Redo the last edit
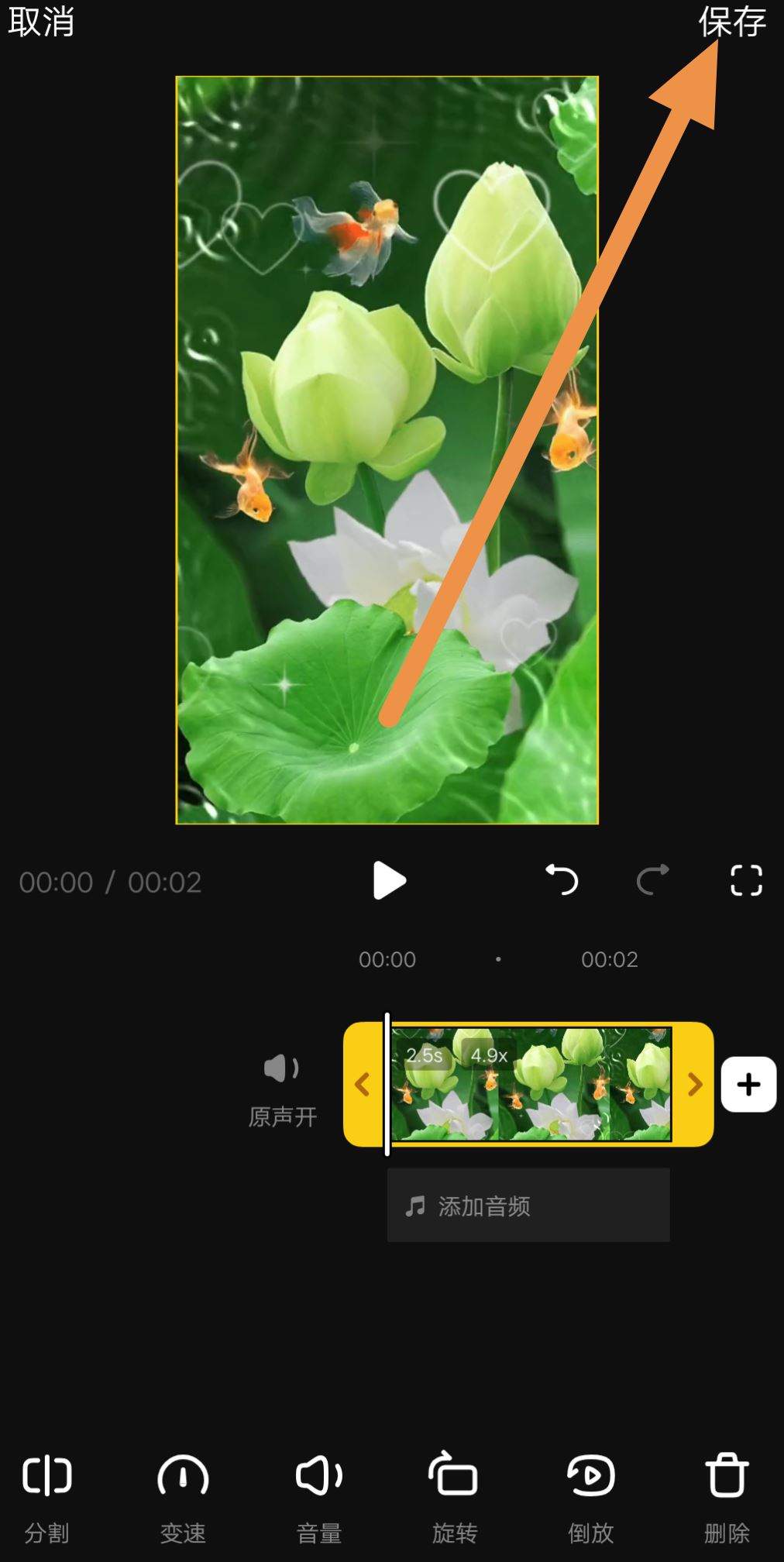 (652, 881)
